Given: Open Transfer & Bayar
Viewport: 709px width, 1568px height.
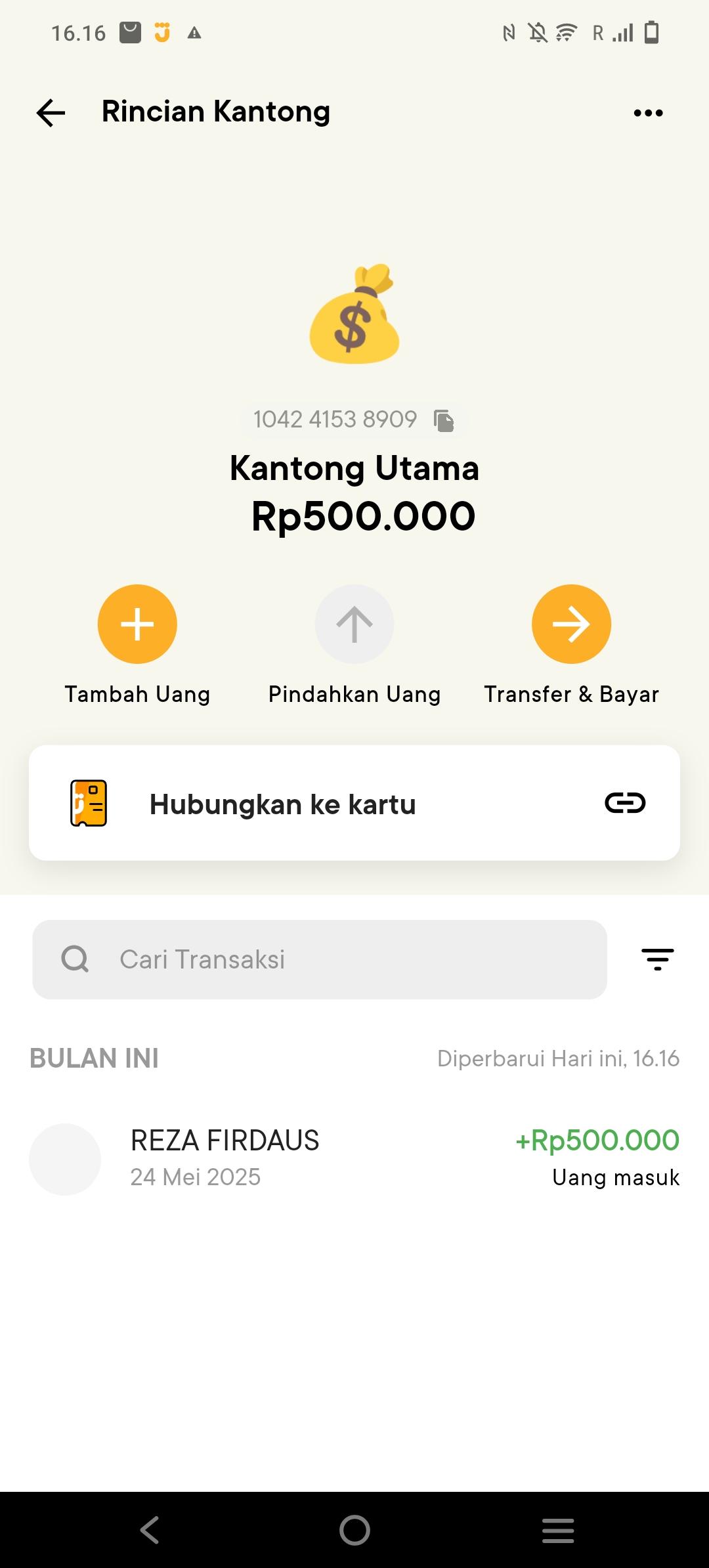Looking at the screenshot, I should pos(571,624).
